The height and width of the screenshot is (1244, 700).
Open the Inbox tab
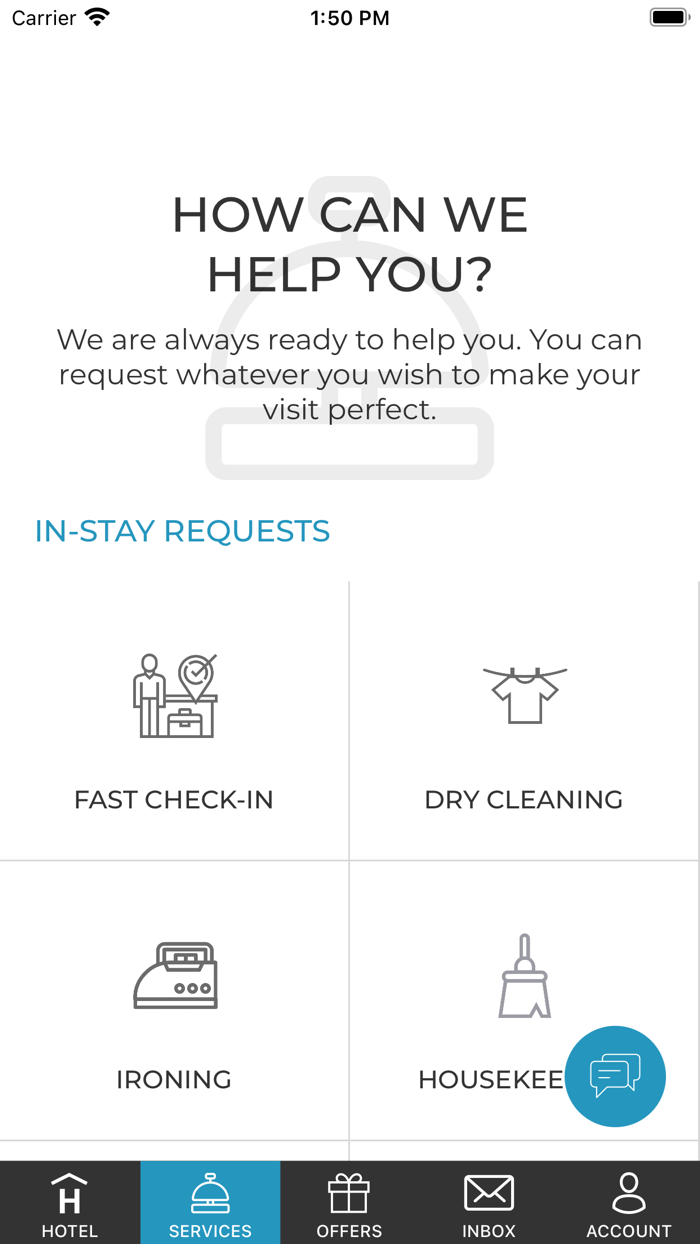489,1203
